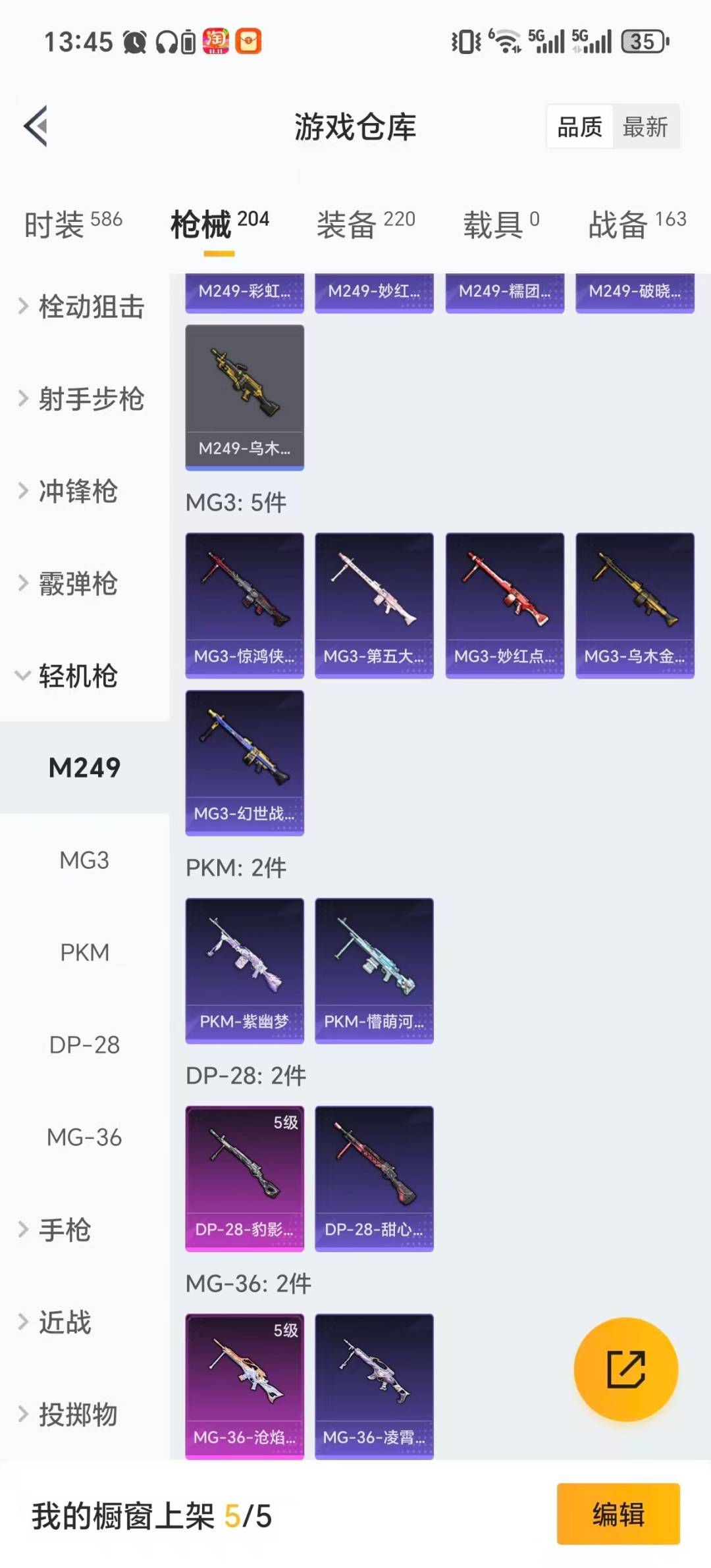Switch sorting to 最新

click(x=647, y=126)
